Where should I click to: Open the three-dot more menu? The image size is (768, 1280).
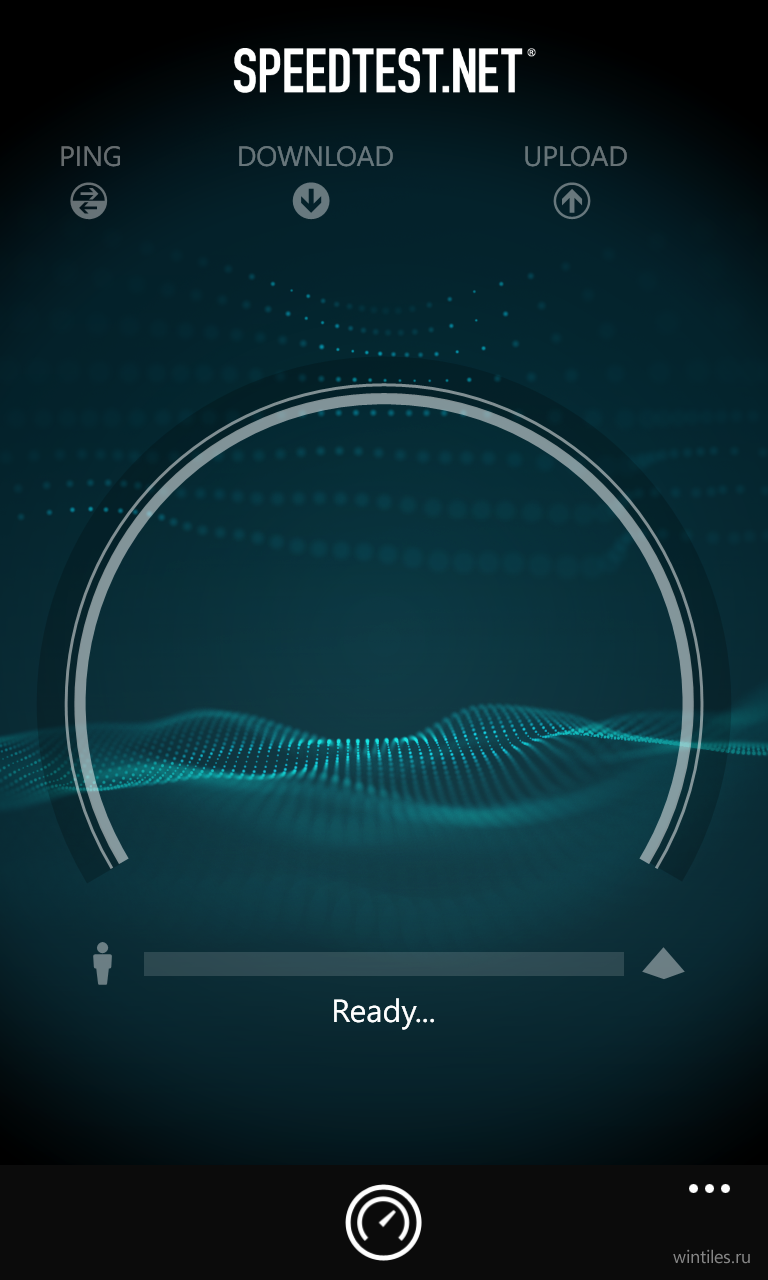709,1189
